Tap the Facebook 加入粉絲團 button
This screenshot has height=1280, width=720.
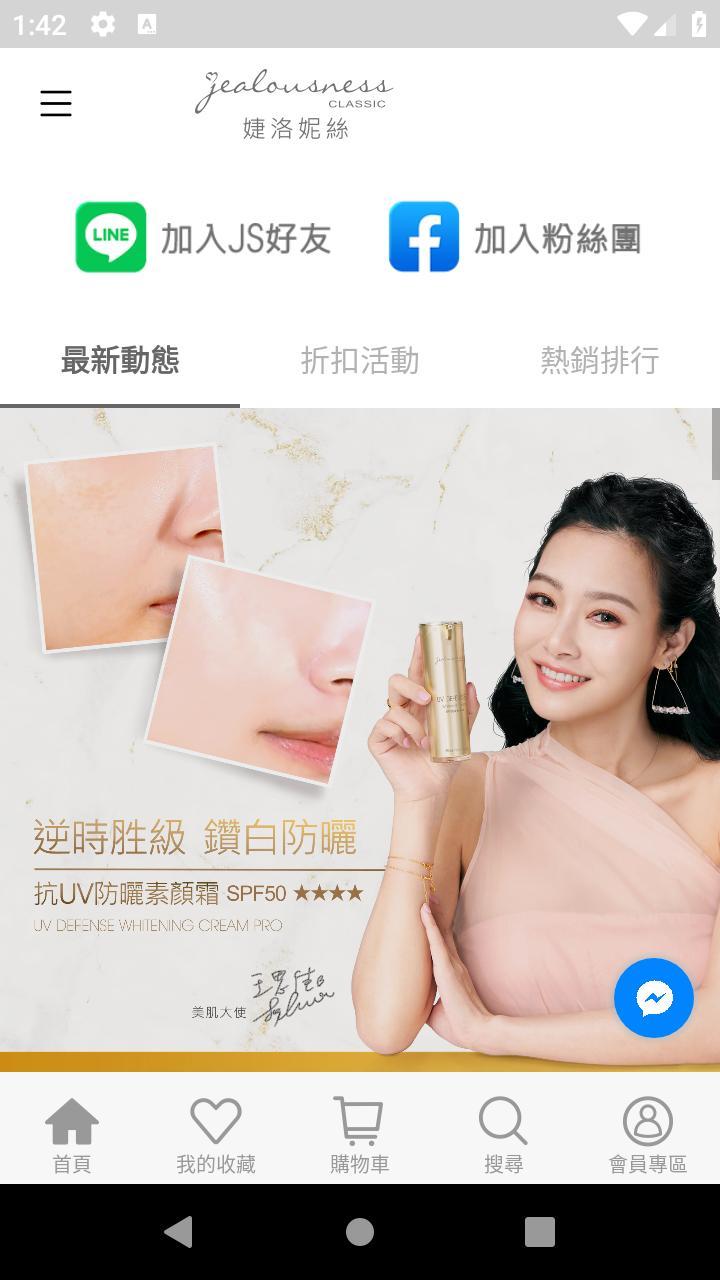[x=515, y=238]
